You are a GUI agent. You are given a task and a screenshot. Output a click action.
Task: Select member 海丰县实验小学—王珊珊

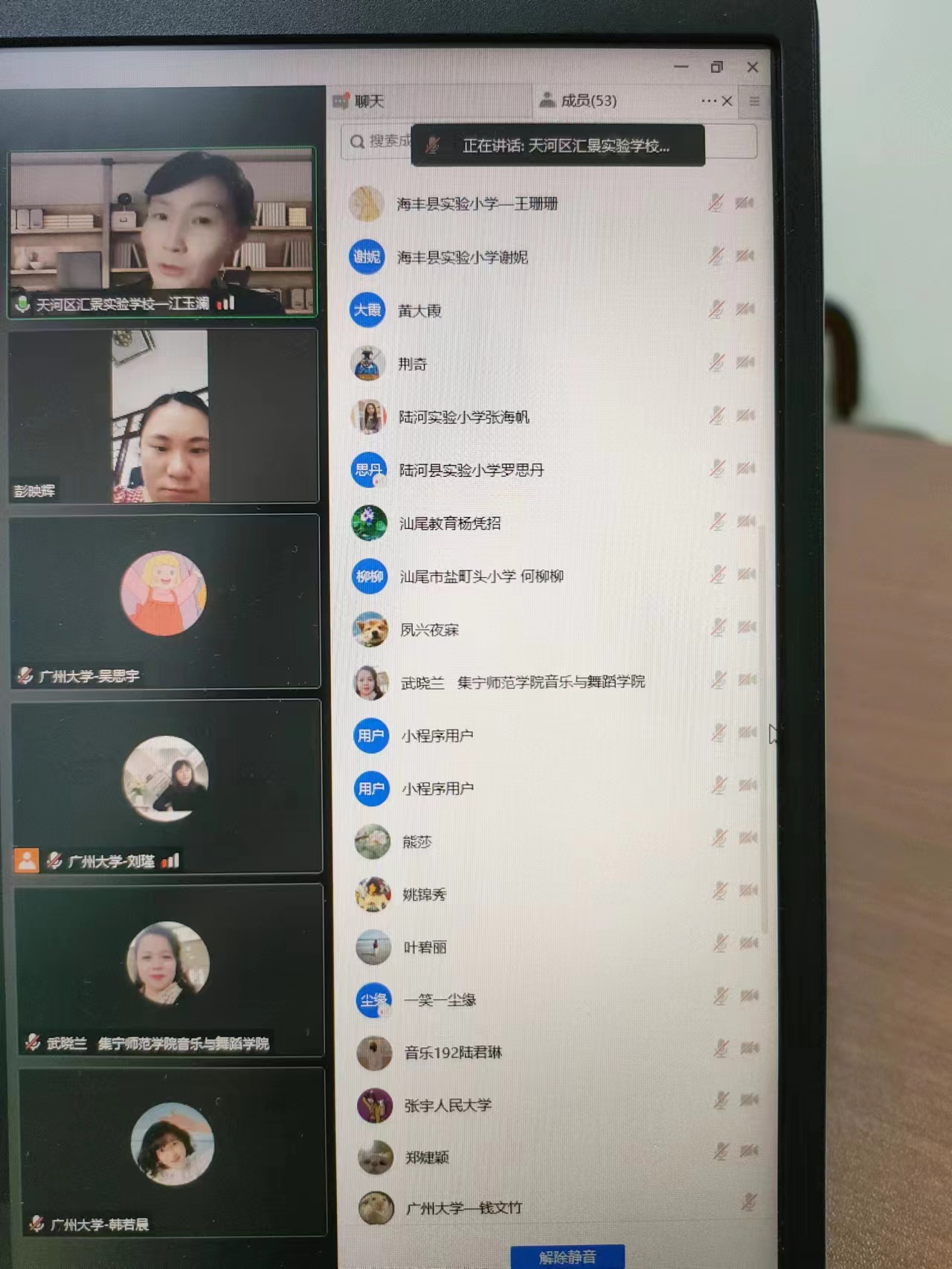click(x=477, y=204)
